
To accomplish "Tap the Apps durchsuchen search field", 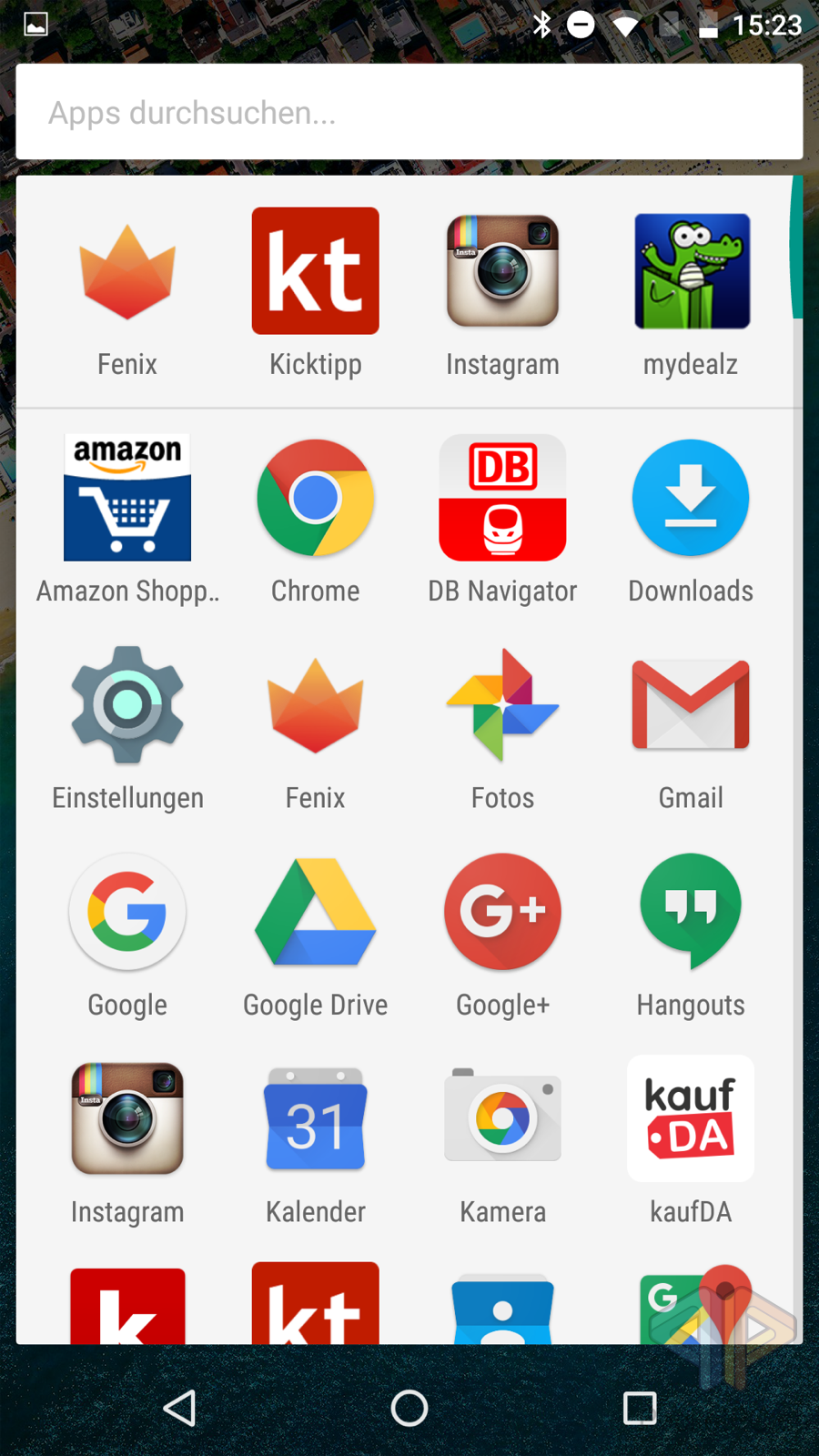I will click(x=409, y=112).
